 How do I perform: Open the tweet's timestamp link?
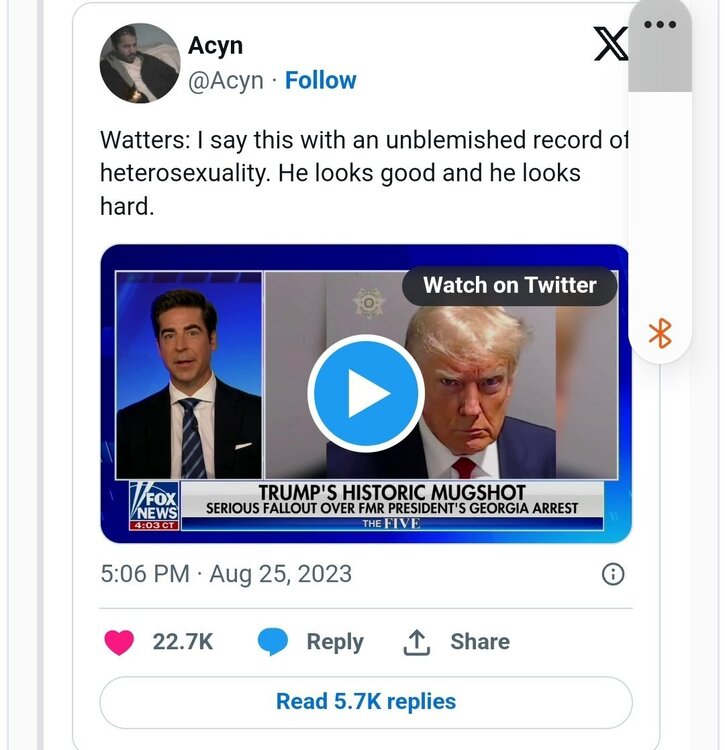point(226,574)
